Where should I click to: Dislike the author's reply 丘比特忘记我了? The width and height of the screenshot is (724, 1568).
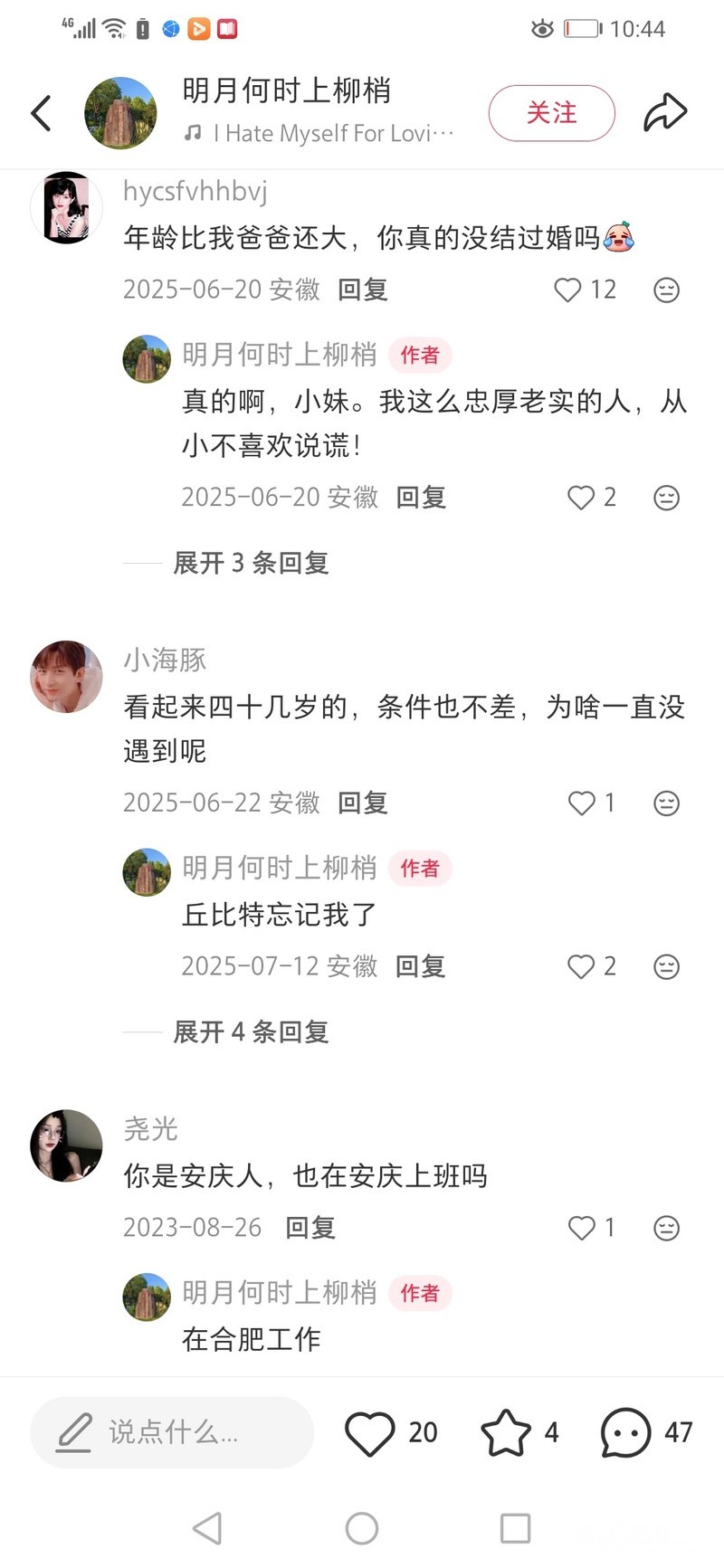tap(666, 966)
